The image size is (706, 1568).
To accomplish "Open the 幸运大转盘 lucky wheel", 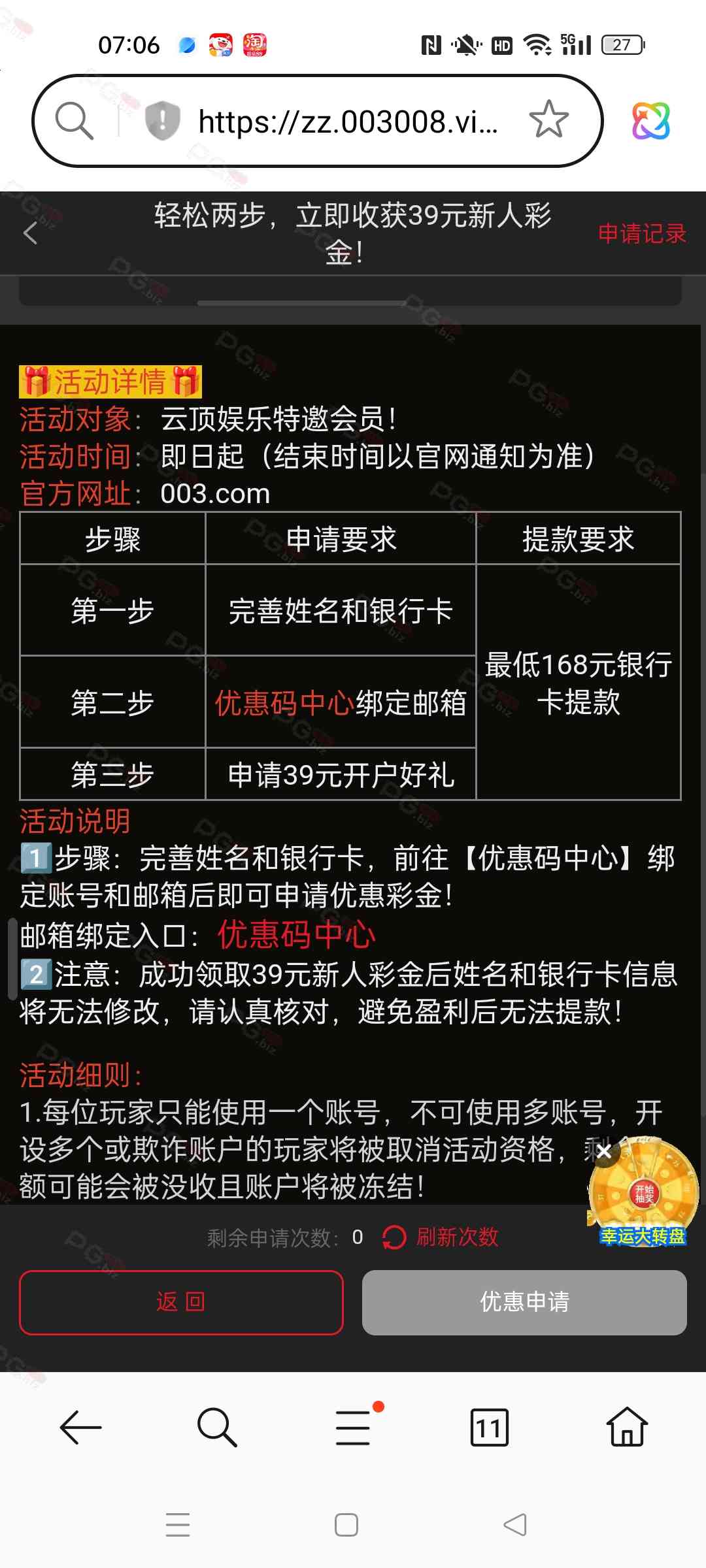I will [644, 1197].
